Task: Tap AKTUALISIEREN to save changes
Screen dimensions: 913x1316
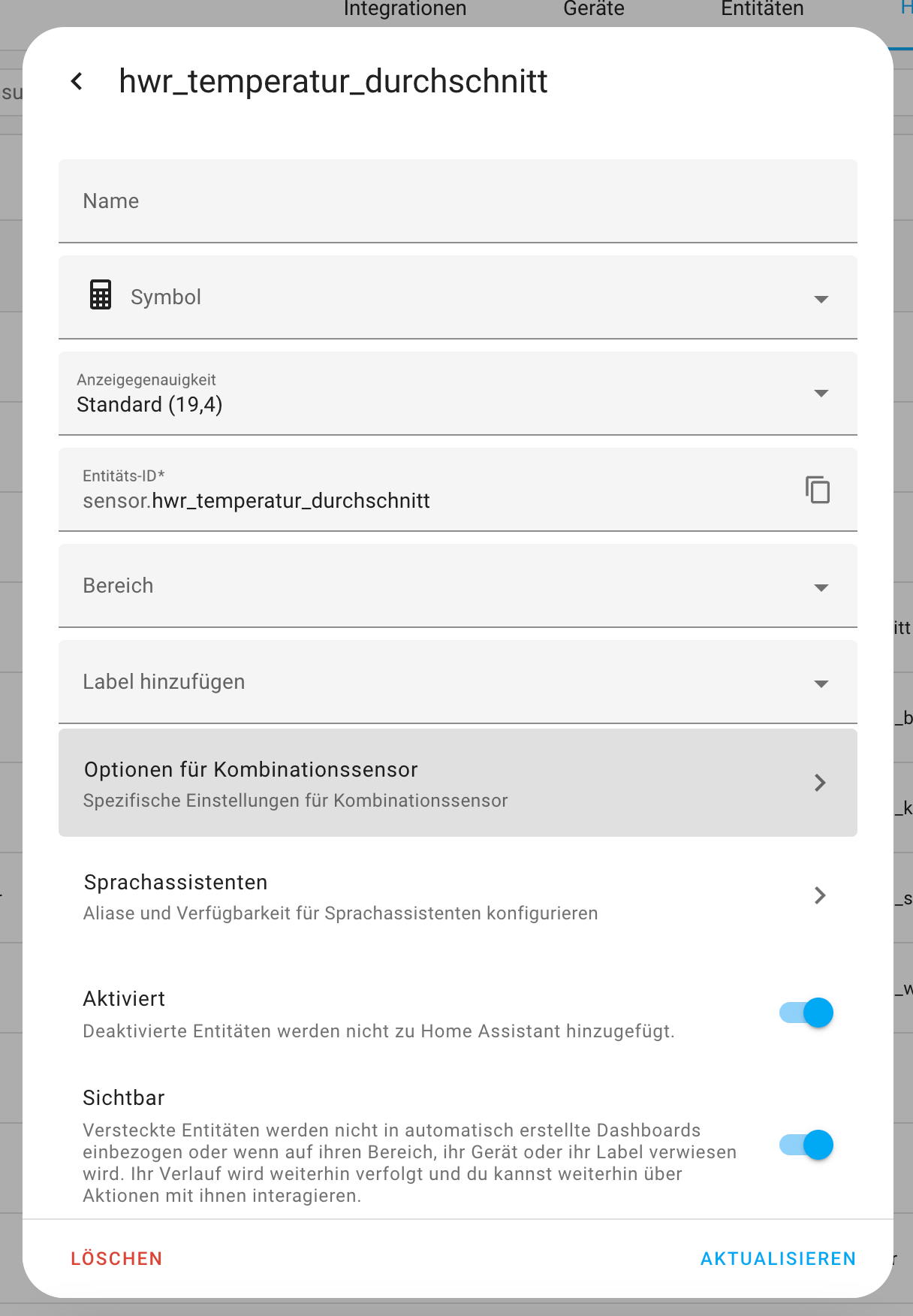Action: [x=778, y=1259]
